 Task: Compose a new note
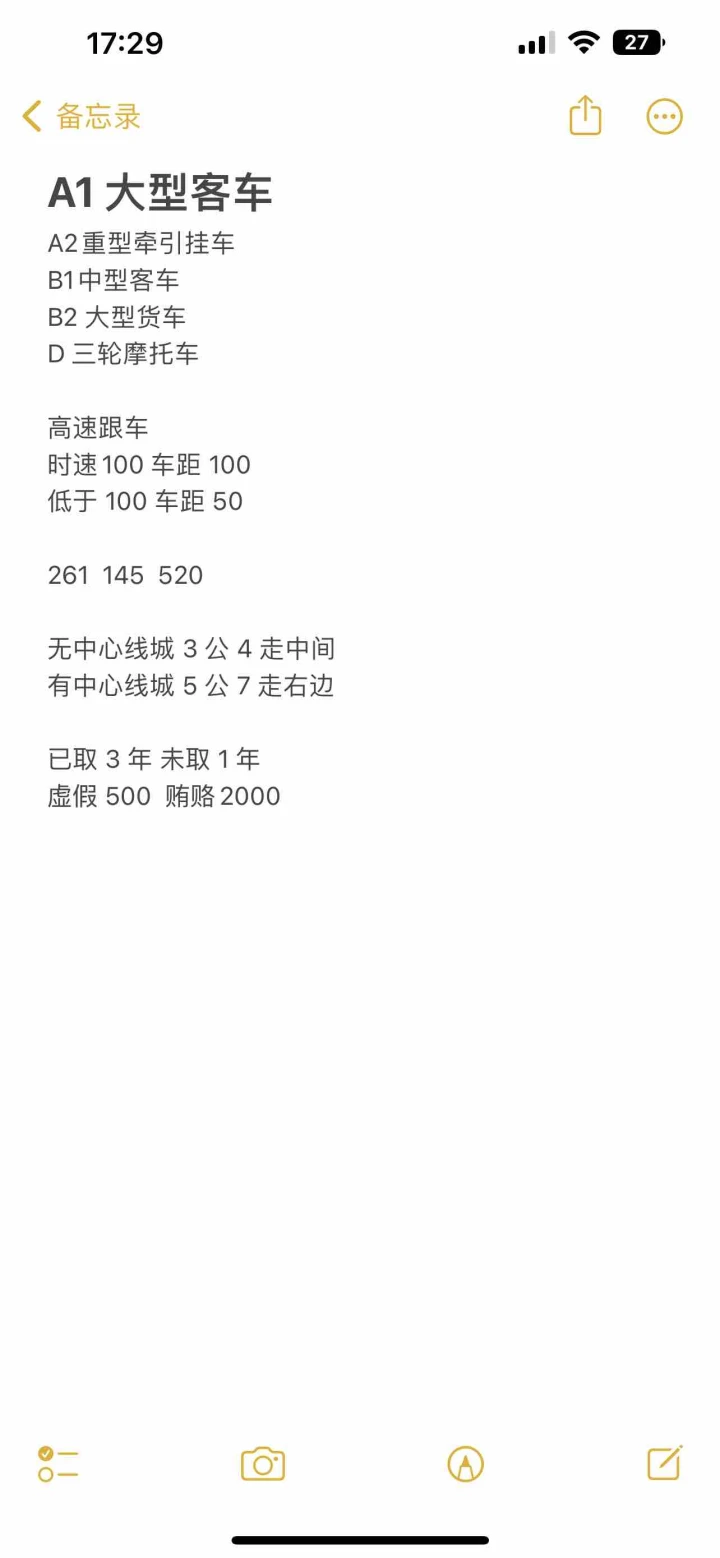[664, 1463]
